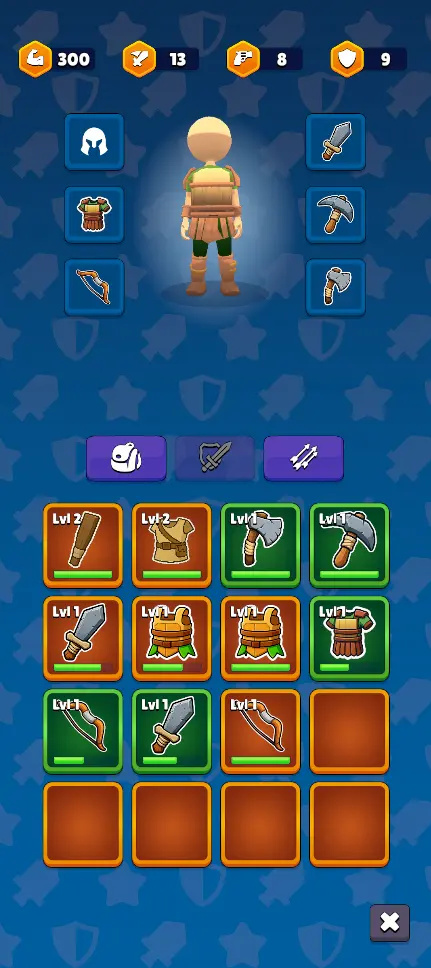This screenshot has width=431, height=968.
Task: Tap the equipped sword slot beside the character
Action: 335,142
